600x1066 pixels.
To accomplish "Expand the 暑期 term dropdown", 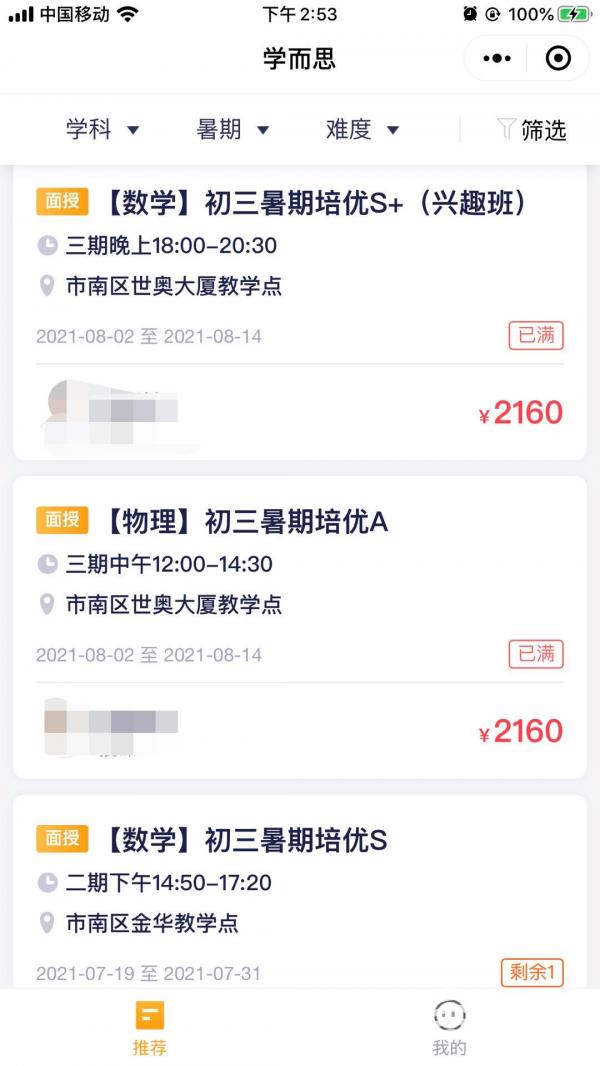I will pos(233,130).
